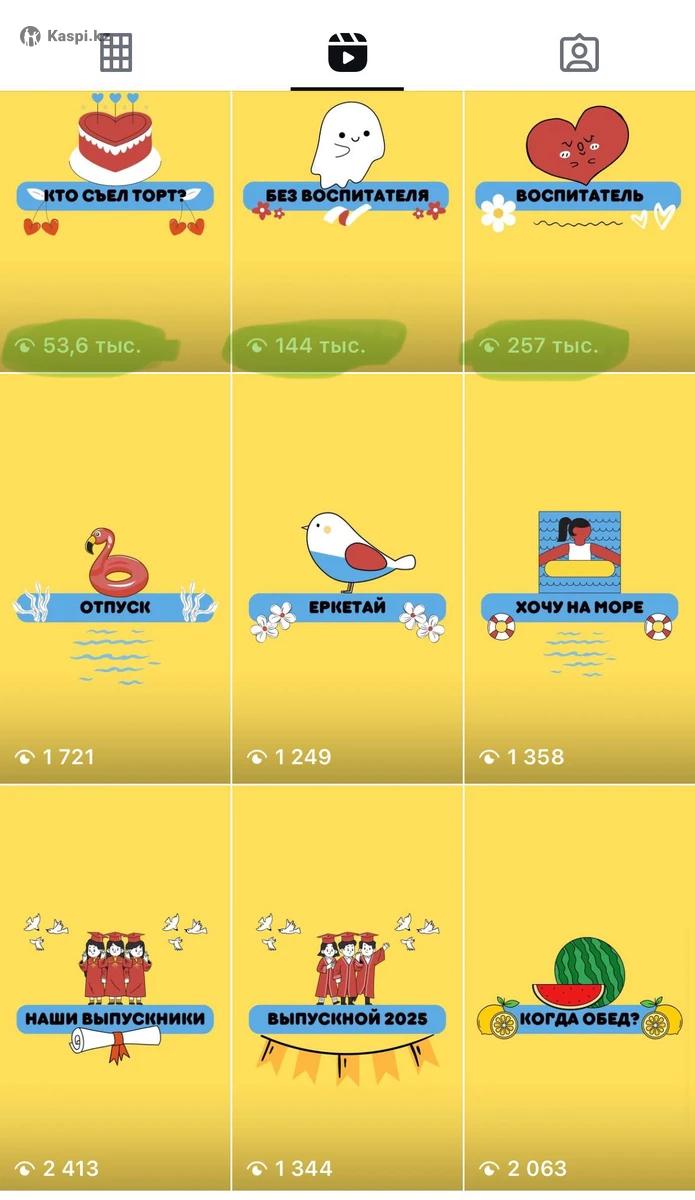The image size is (695, 1200).
Task: View the 'Выпускной 2025' reel
Action: (347, 990)
